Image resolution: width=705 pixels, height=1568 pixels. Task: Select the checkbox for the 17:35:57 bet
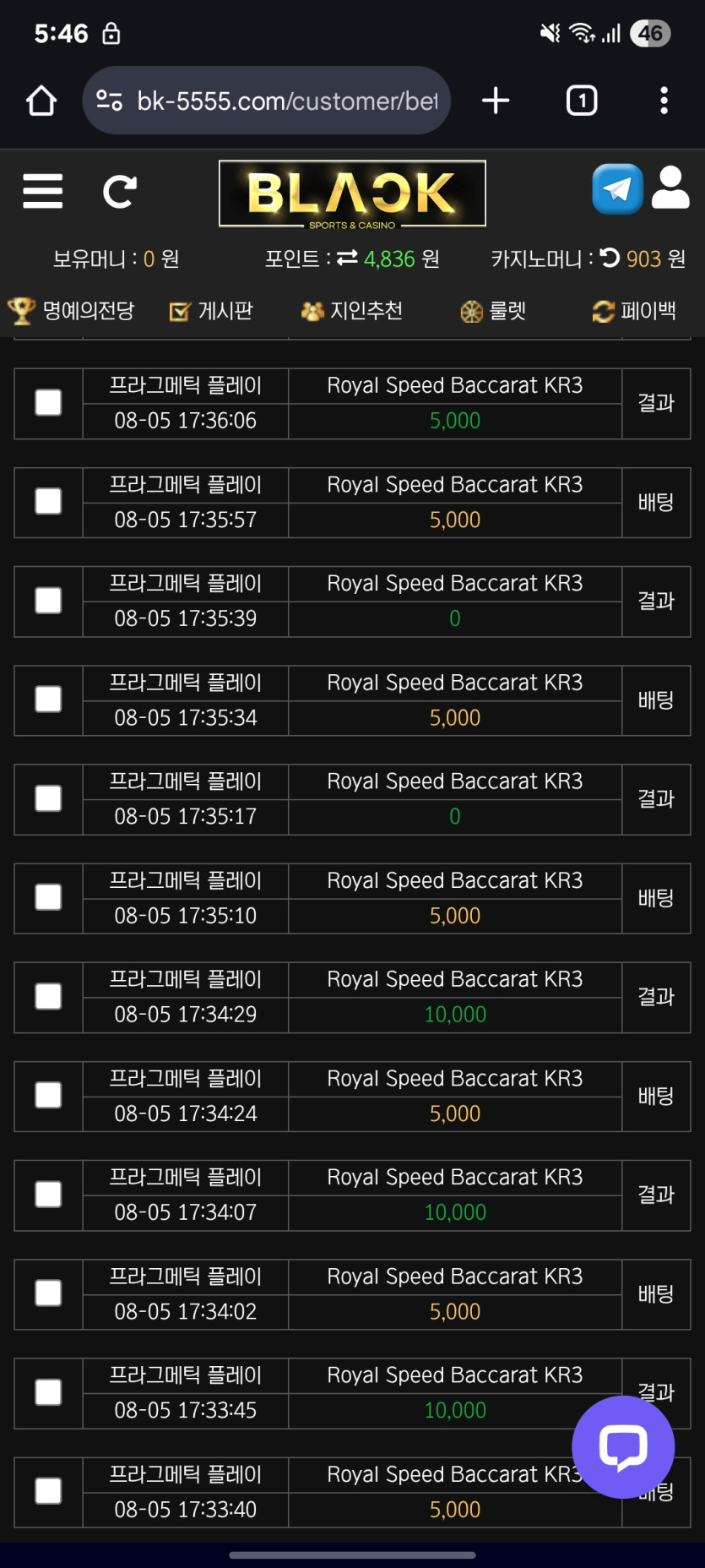[x=48, y=502]
